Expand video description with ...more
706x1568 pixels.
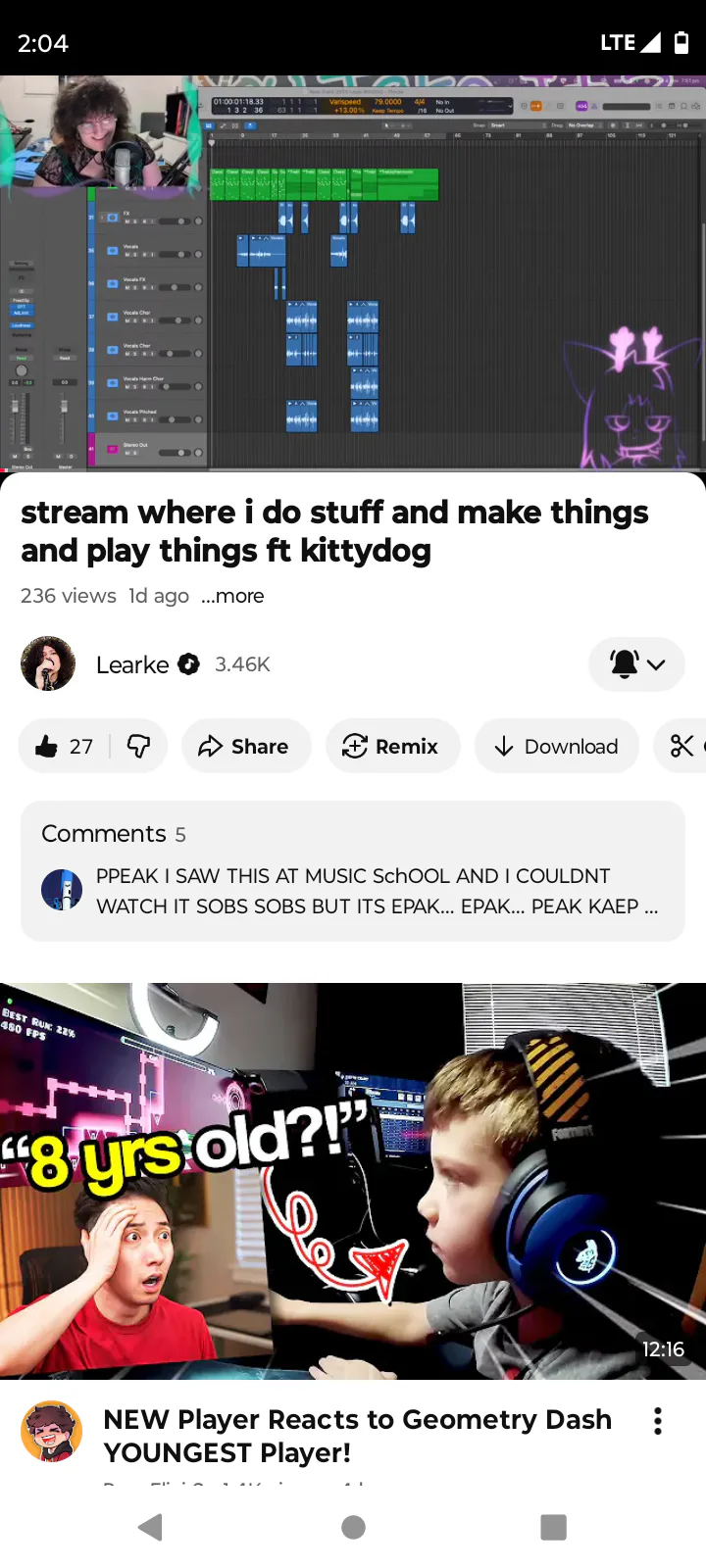coord(232,596)
